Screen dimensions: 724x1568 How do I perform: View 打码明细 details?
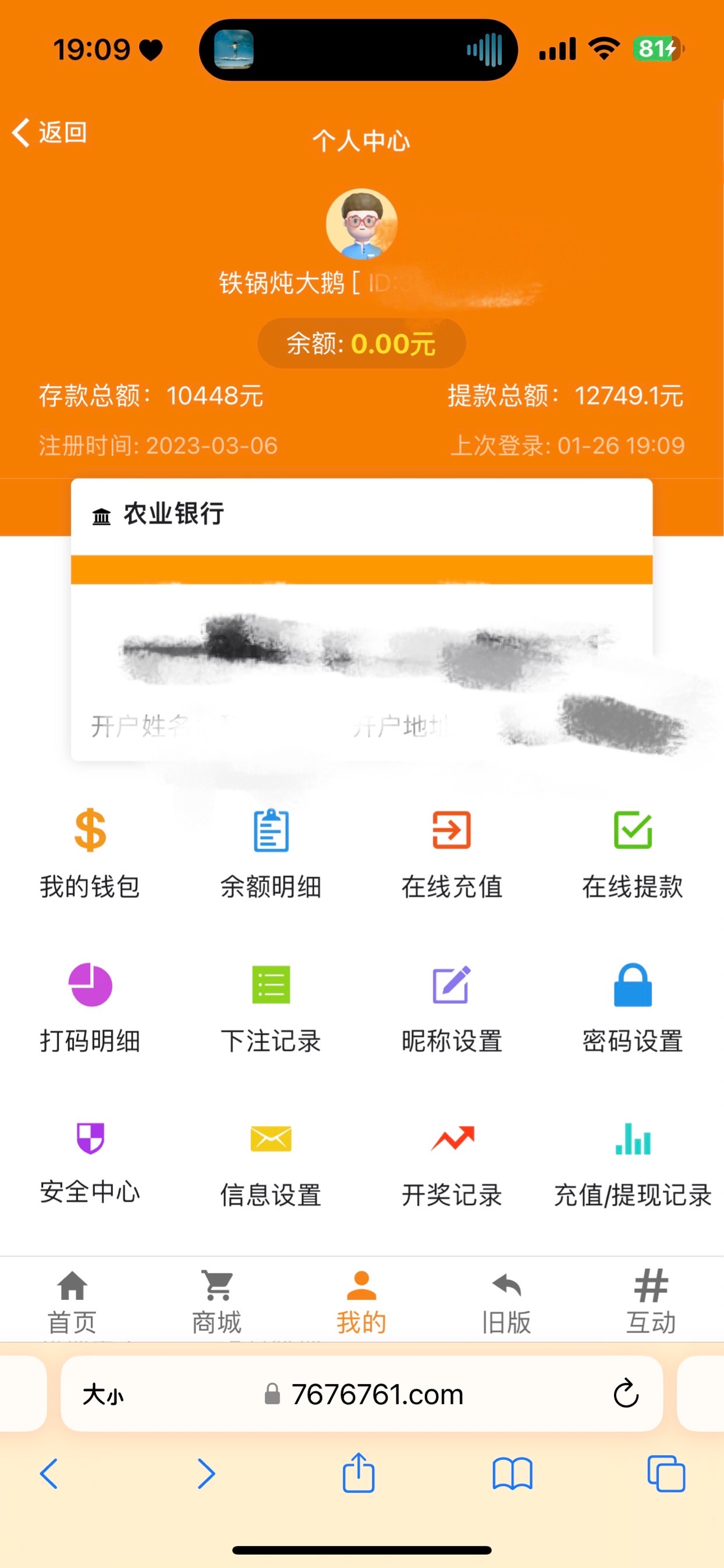tap(90, 1006)
